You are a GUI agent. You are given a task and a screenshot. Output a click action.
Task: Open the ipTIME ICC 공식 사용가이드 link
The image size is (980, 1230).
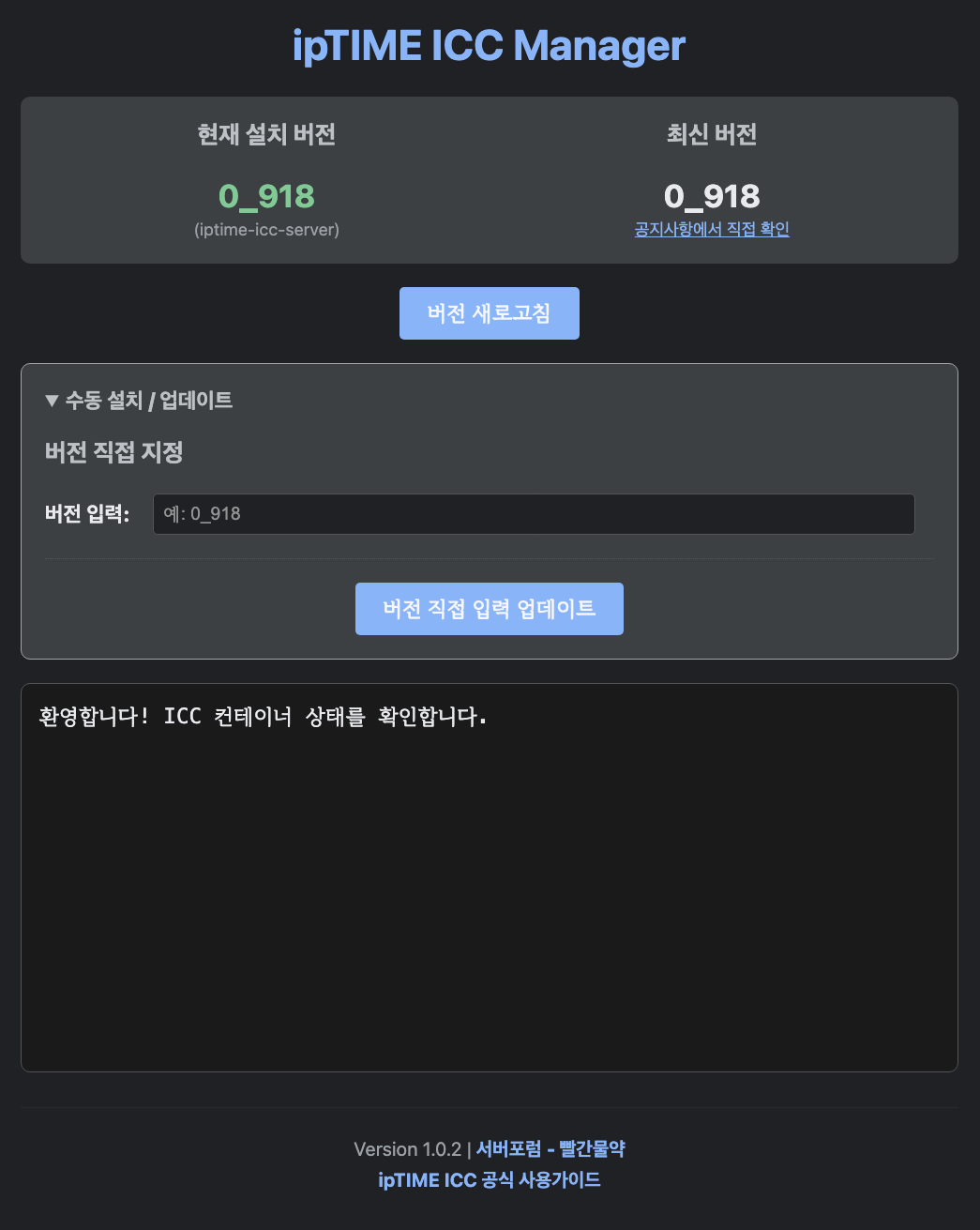[x=489, y=1179]
